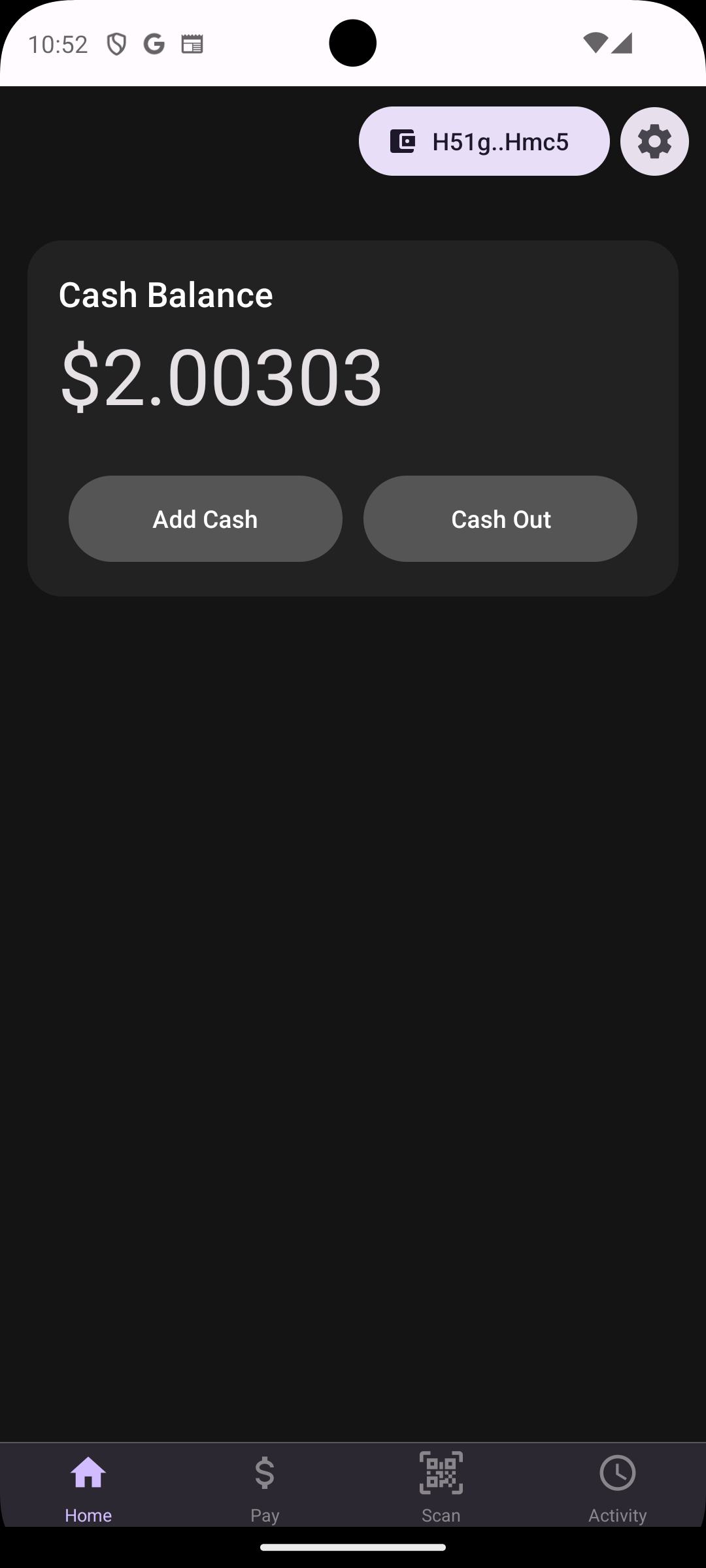Screen dimensions: 706x1568
Task: Tap the wallet icon in the address pill
Action: click(x=403, y=141)
